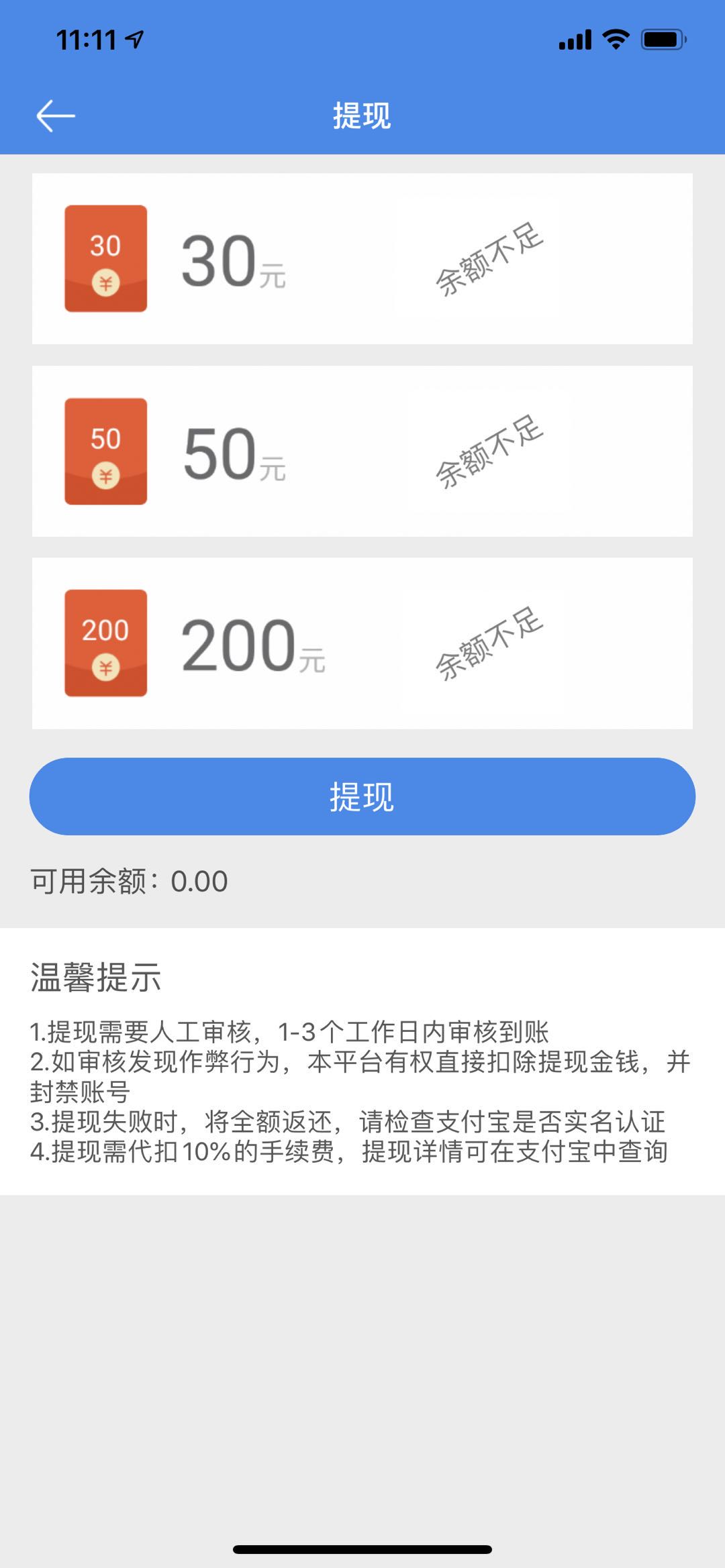
Task: Tap the ¥ coin badge on 30 envelope
Action: click(x=105, y=284)
